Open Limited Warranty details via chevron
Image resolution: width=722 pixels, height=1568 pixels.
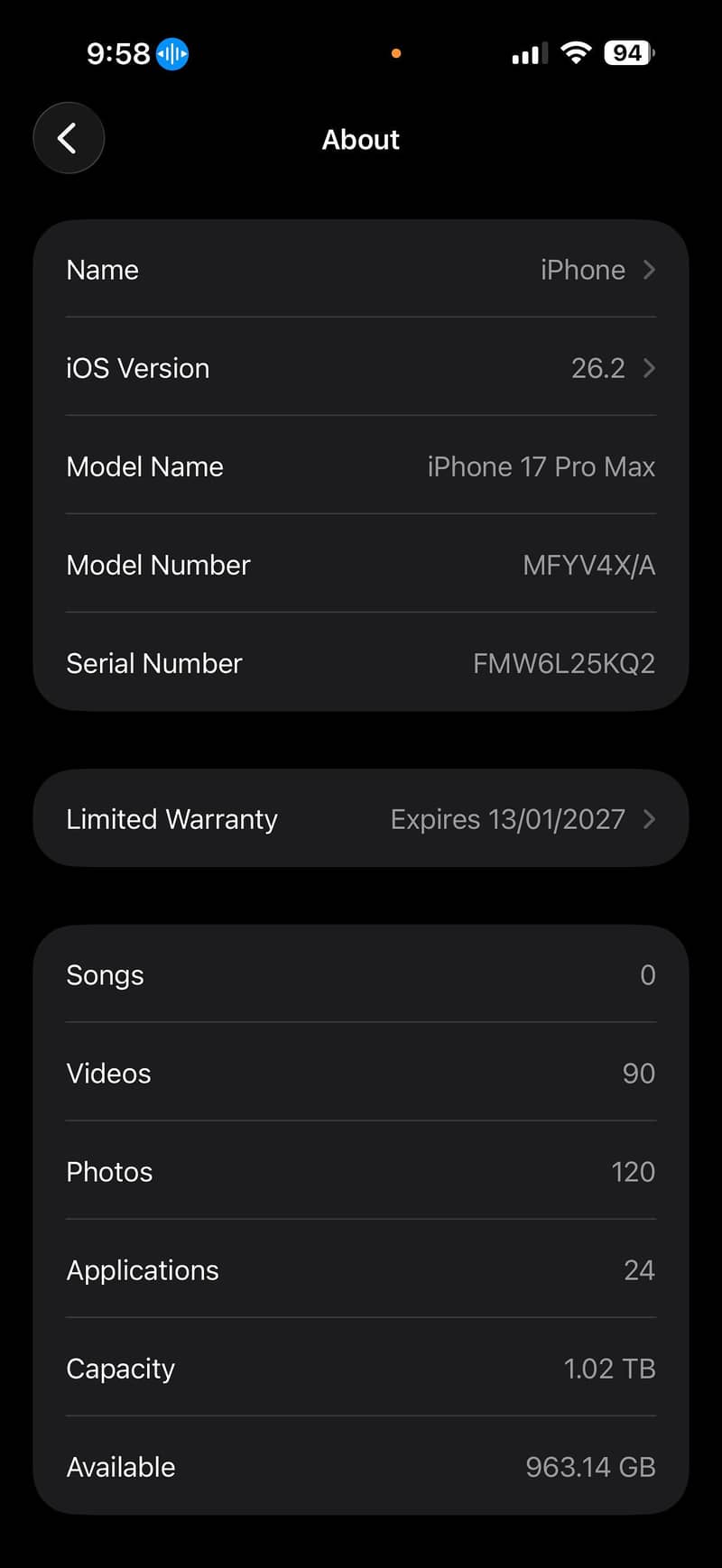click(649, 819)
